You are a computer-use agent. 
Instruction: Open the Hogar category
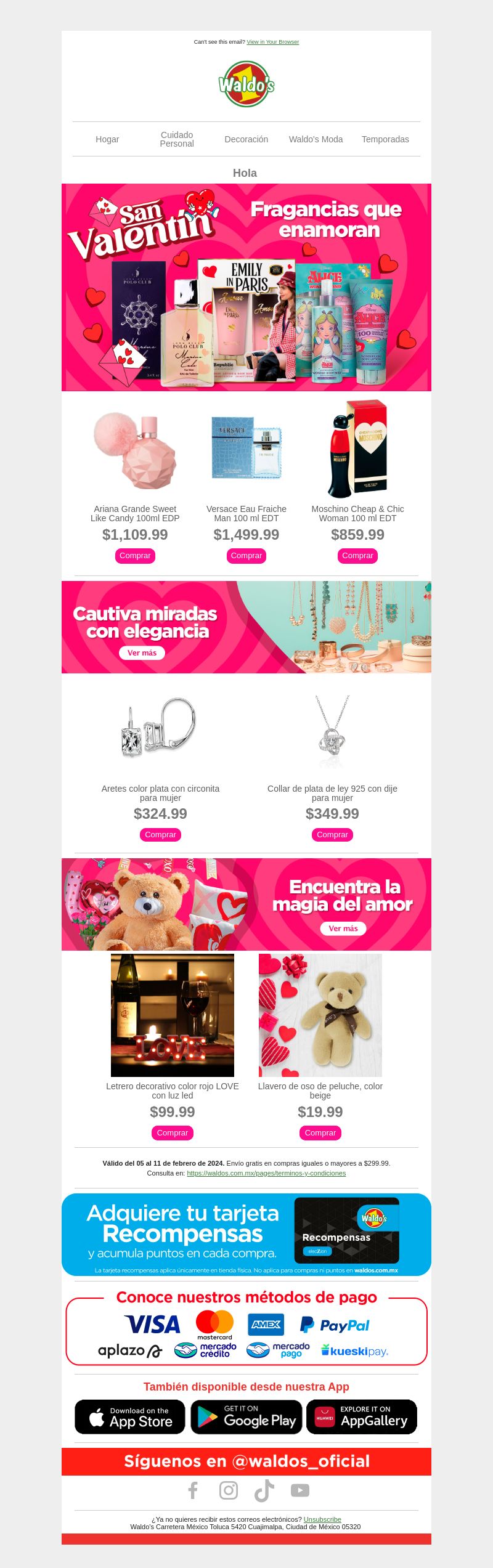[x=107, y=139]
